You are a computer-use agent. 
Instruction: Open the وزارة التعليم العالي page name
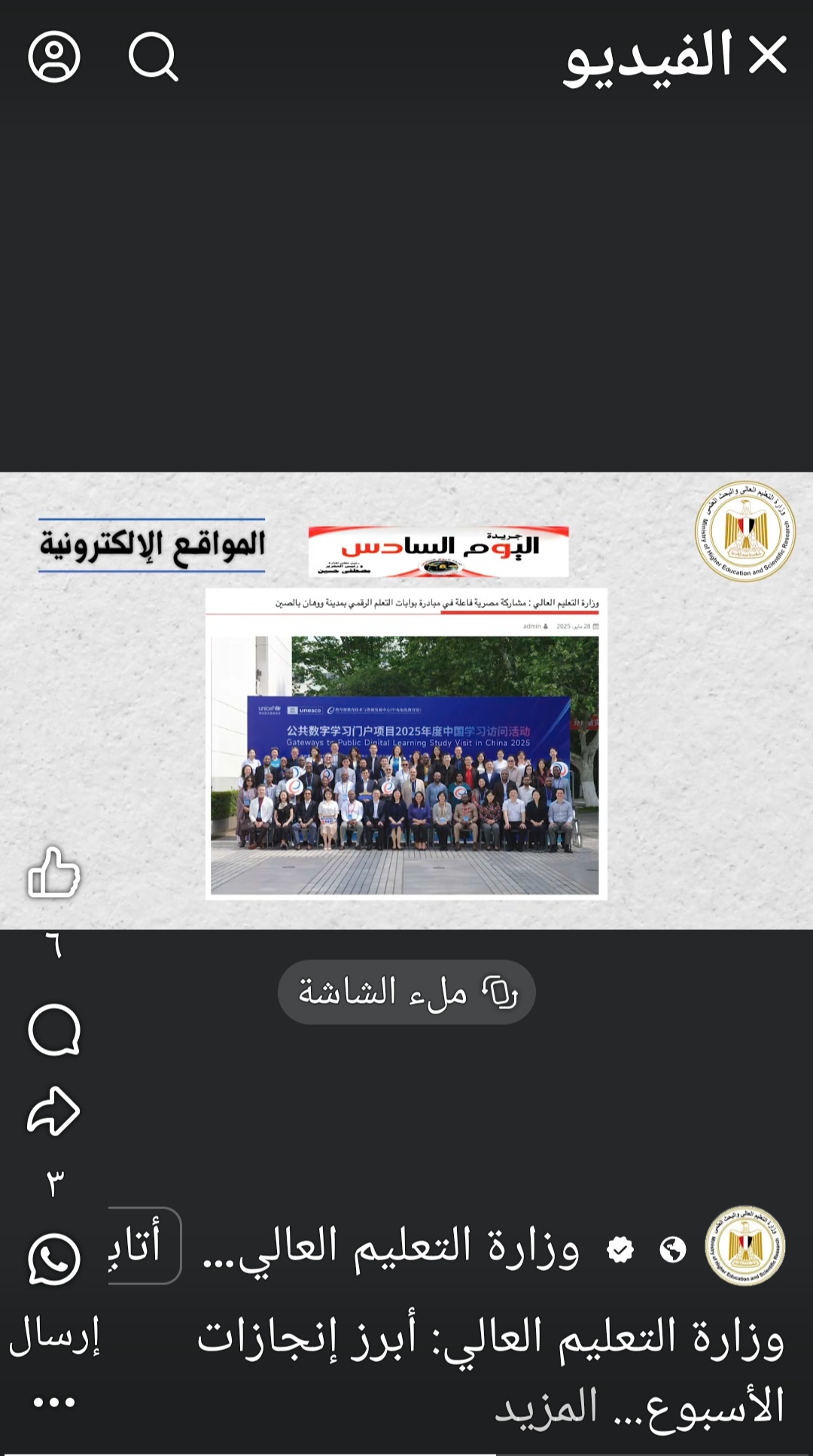point(391,1247)
